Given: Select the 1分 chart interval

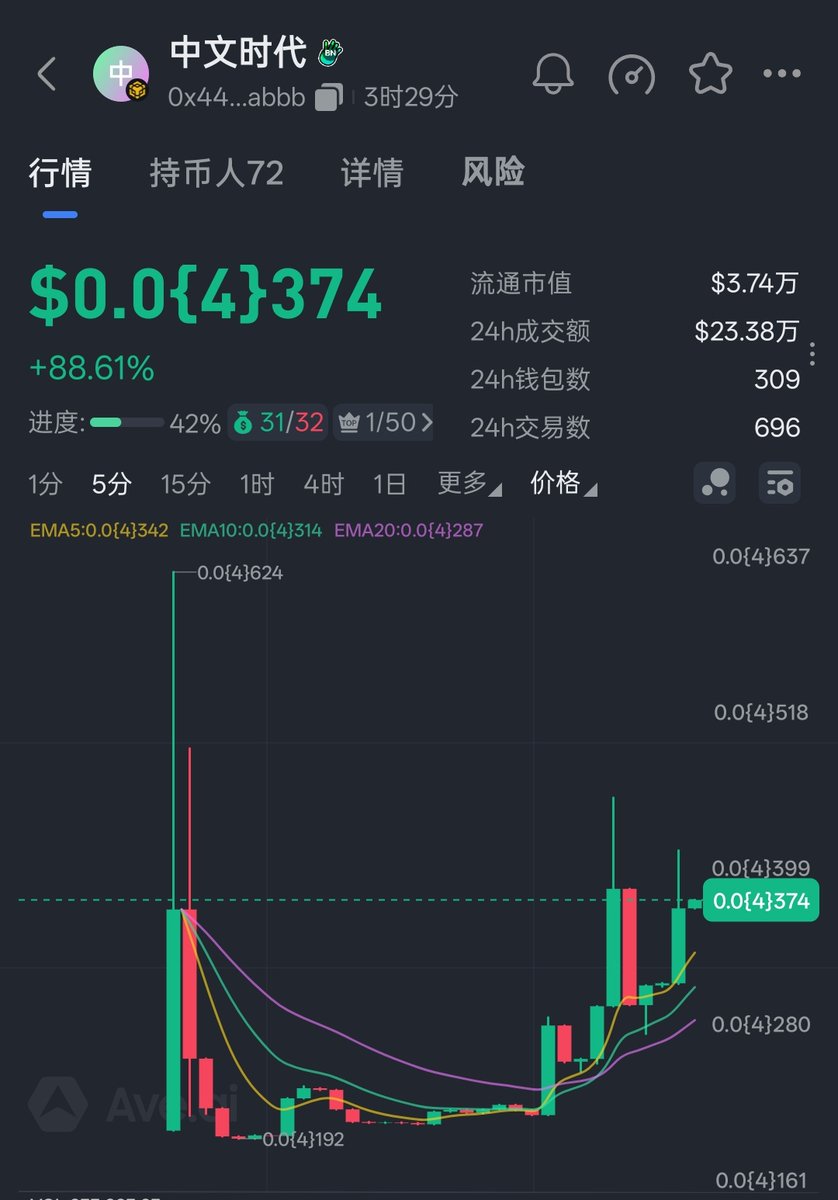Looking at the screenshot, I should coord(45,484).
